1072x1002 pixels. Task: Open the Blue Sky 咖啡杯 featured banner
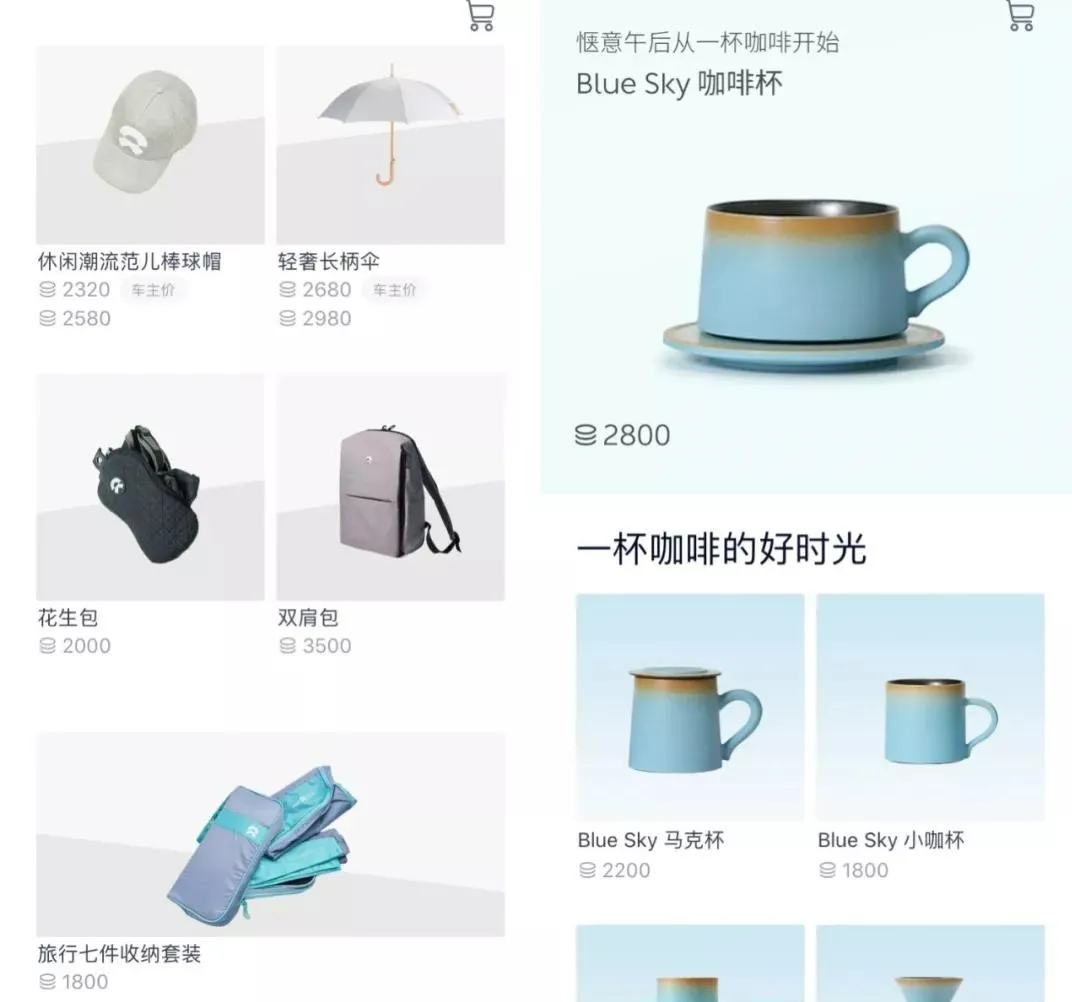(x=806, y=270)
